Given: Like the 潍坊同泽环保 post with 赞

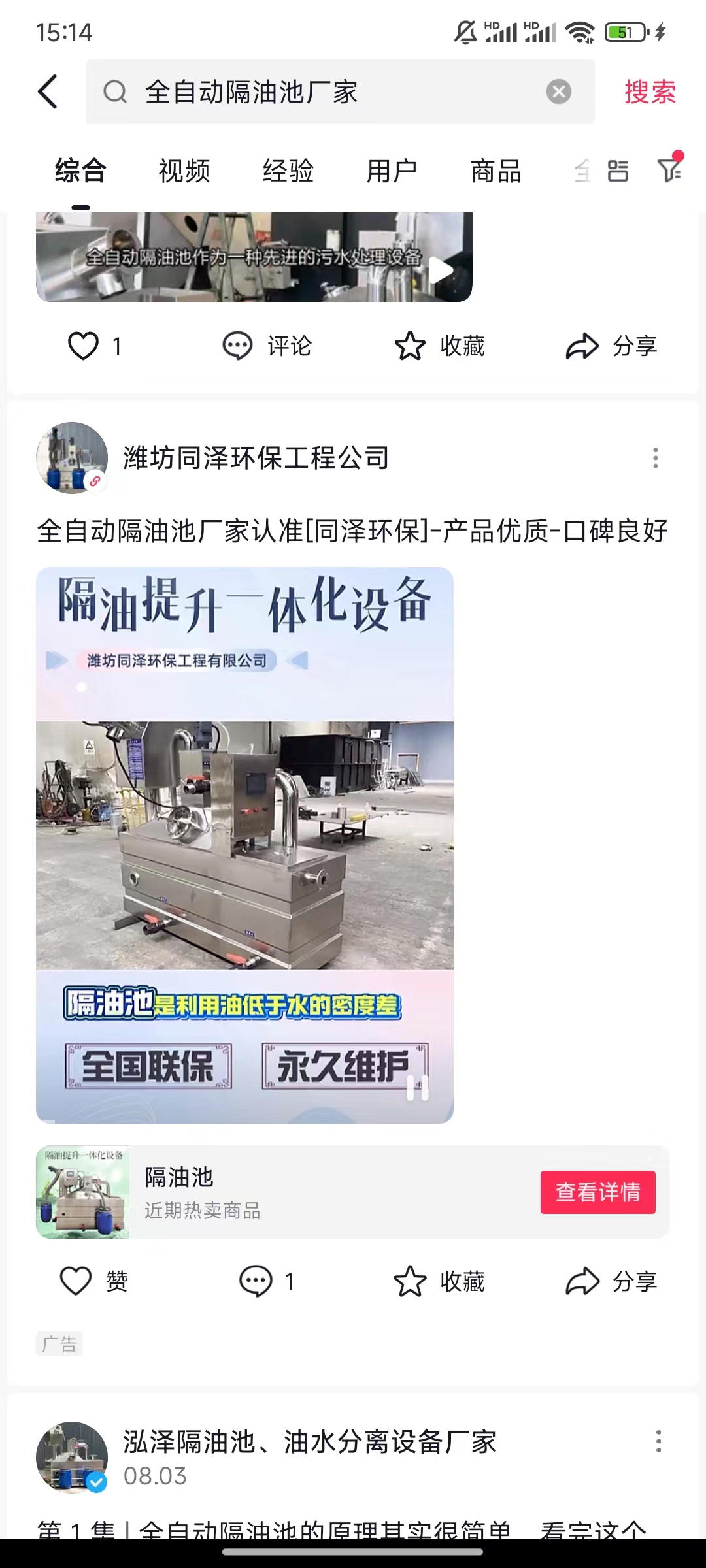Looking at the screenshot, I should (x=93, y=1281).
